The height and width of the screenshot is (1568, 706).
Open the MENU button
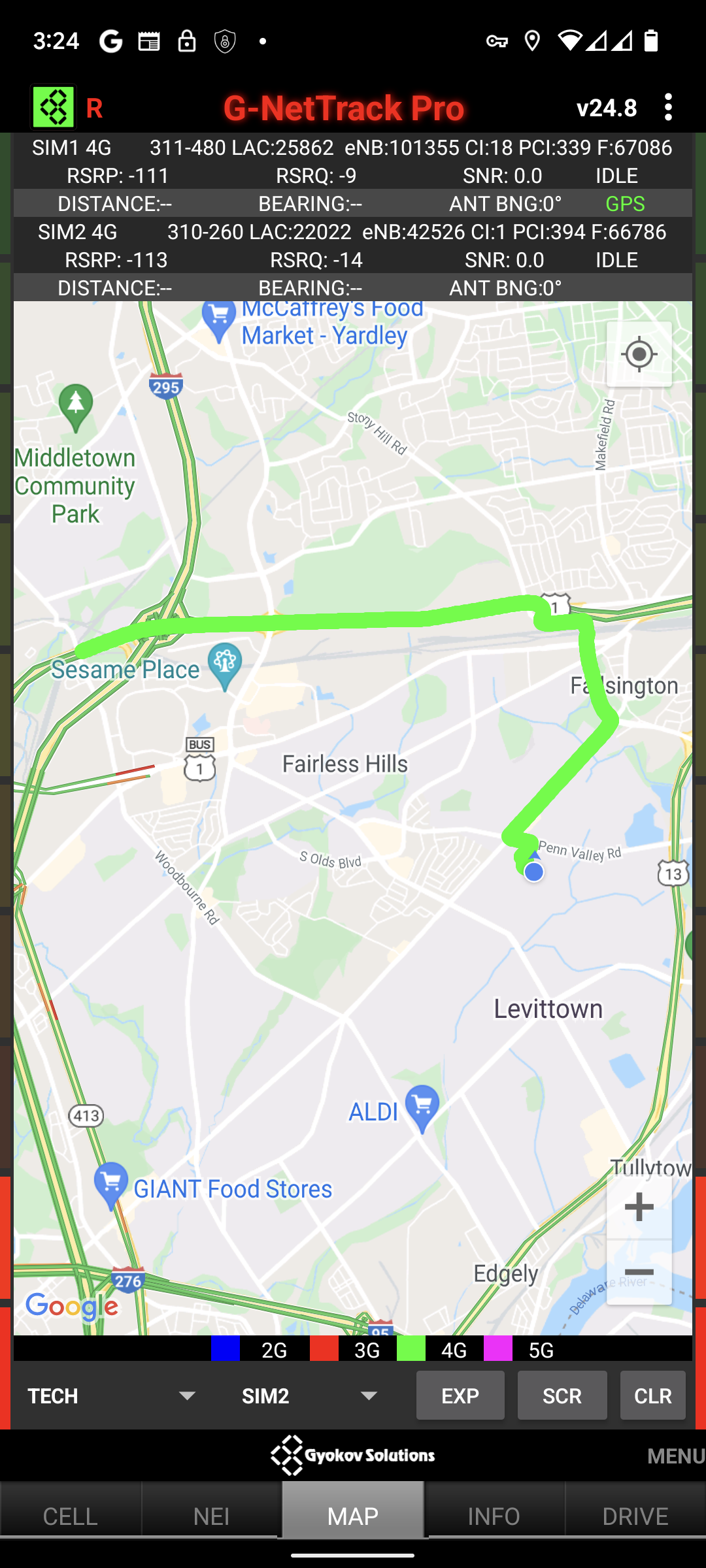pos(675,1456)
